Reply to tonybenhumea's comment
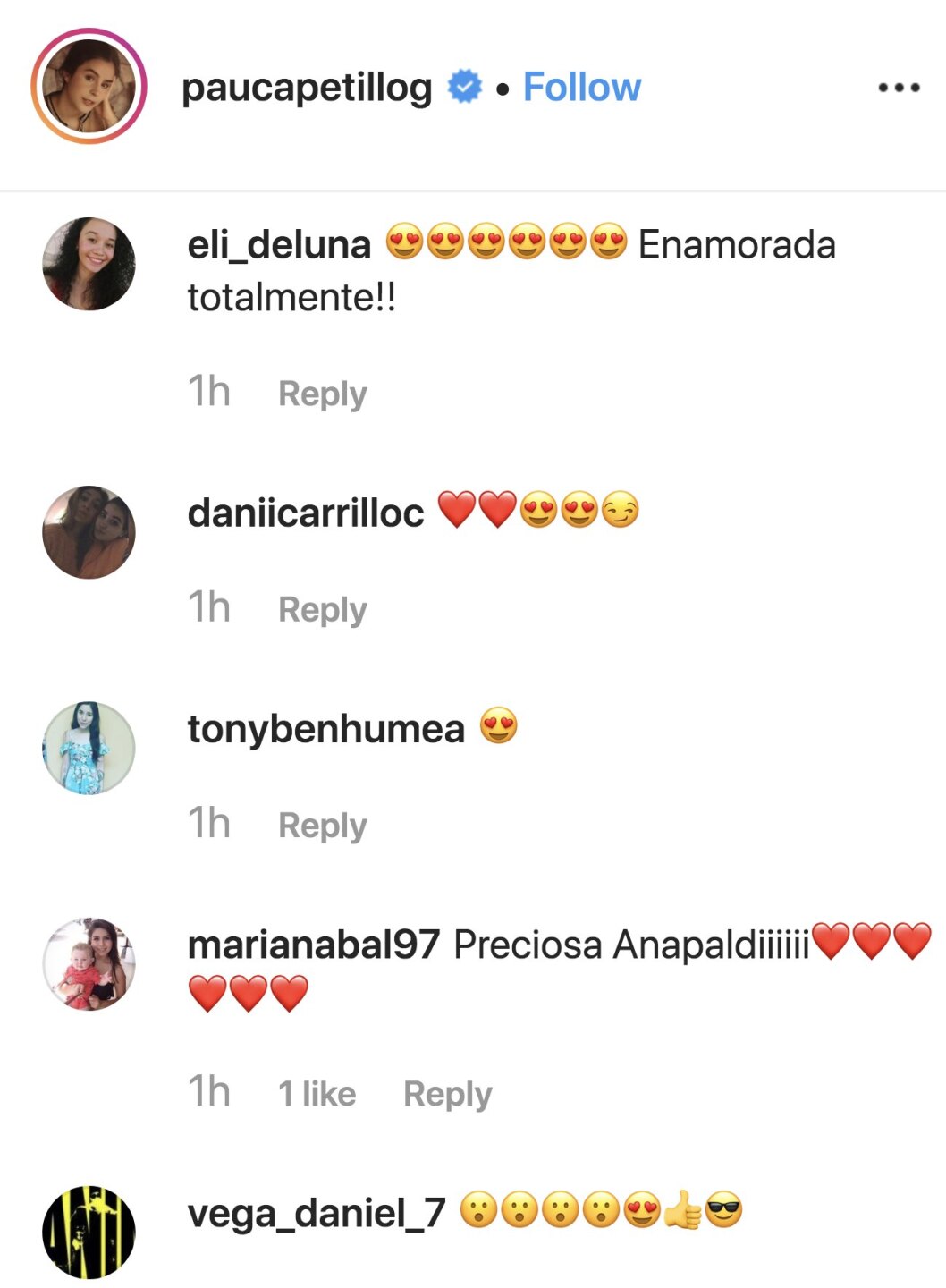Screen dimensions: 946x1288 coord(322,825)
